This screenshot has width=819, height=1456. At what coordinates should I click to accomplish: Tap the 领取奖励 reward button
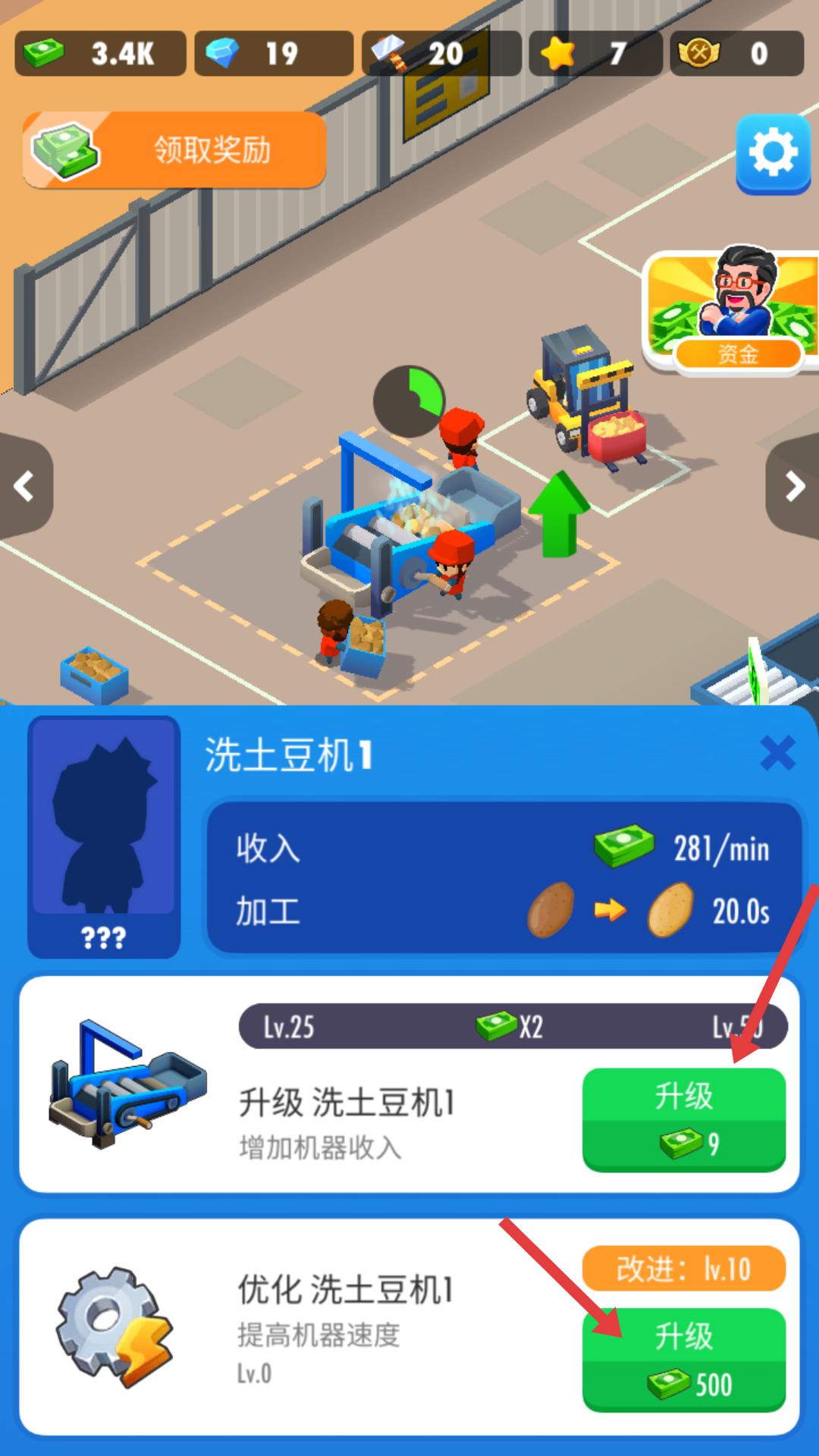coord(175,150)
